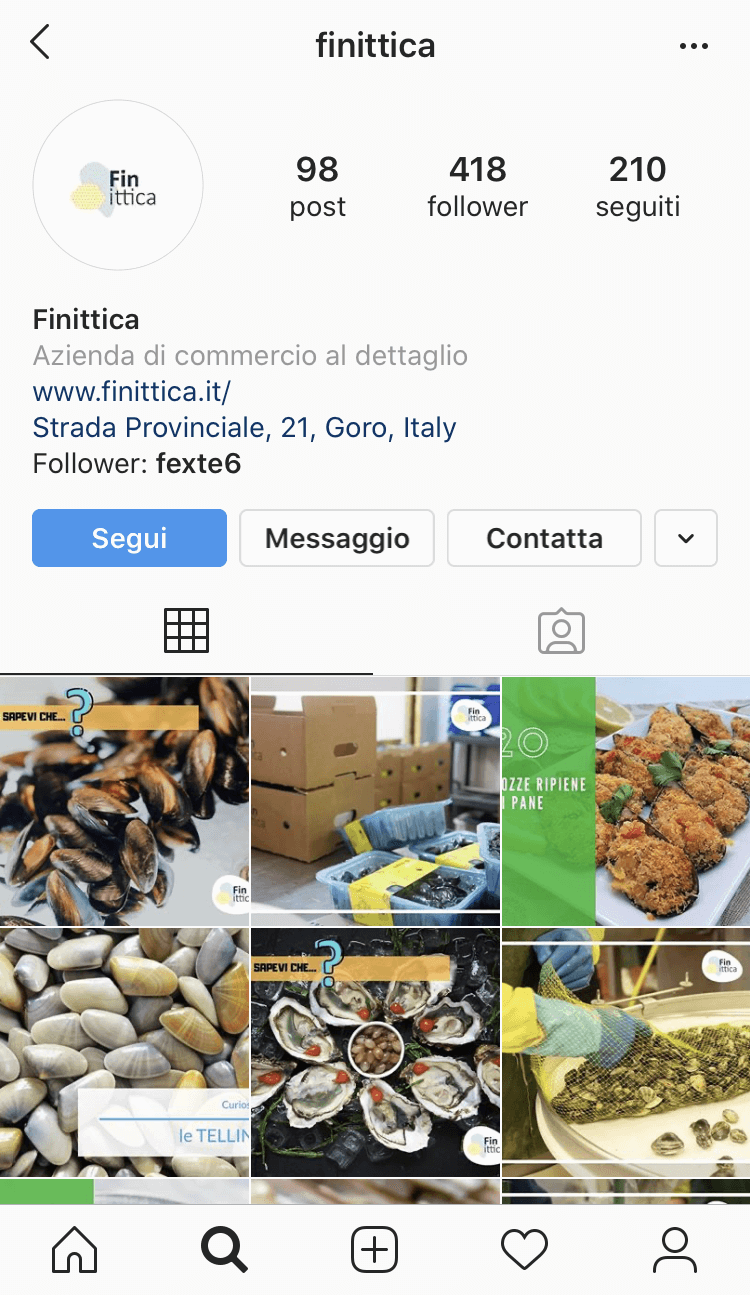Open the Strada Provinciale, Goro address link
This screenshot has height=1295, width=750.
244,428
